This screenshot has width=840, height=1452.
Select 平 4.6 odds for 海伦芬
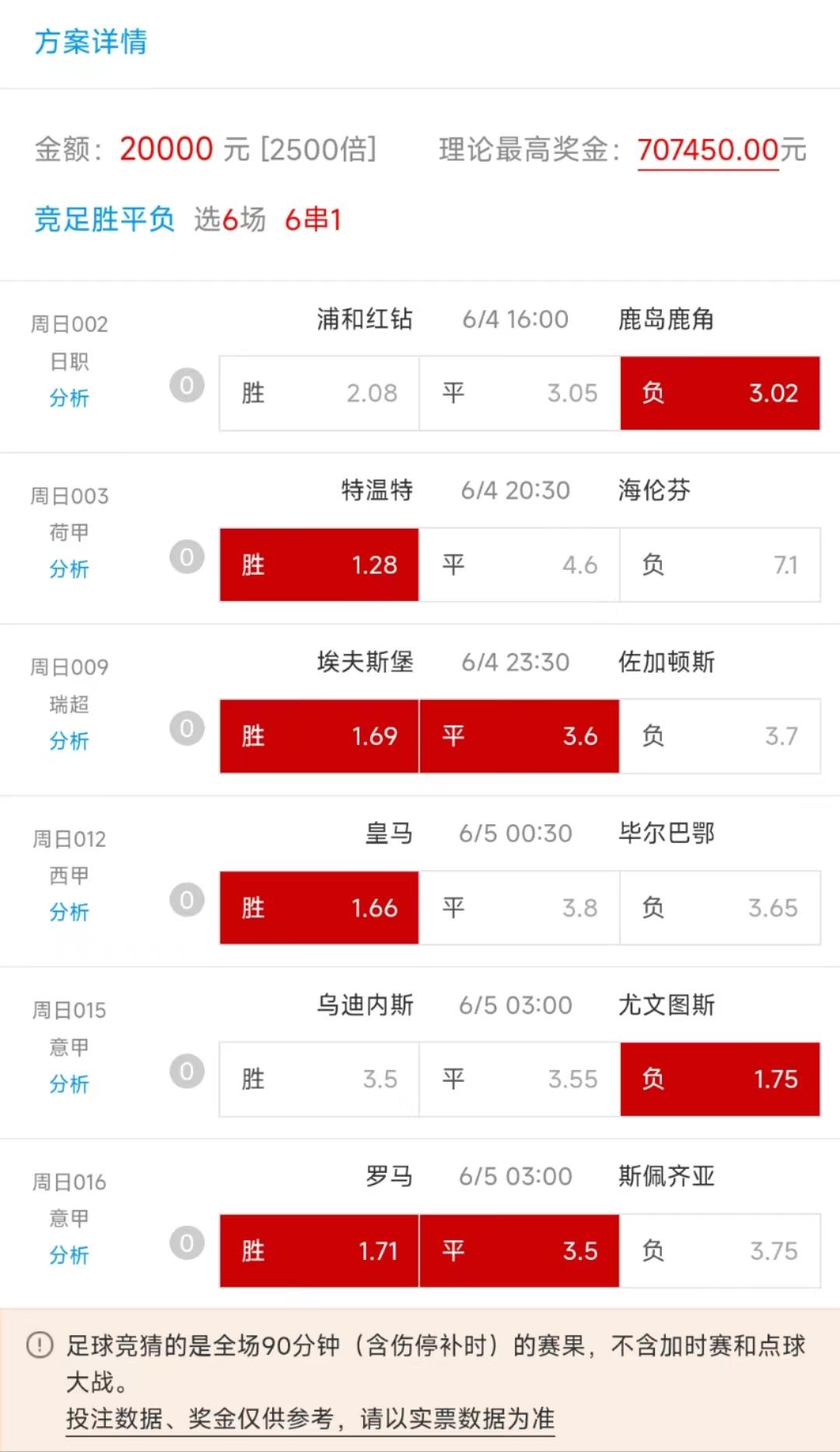coord(520,565)
